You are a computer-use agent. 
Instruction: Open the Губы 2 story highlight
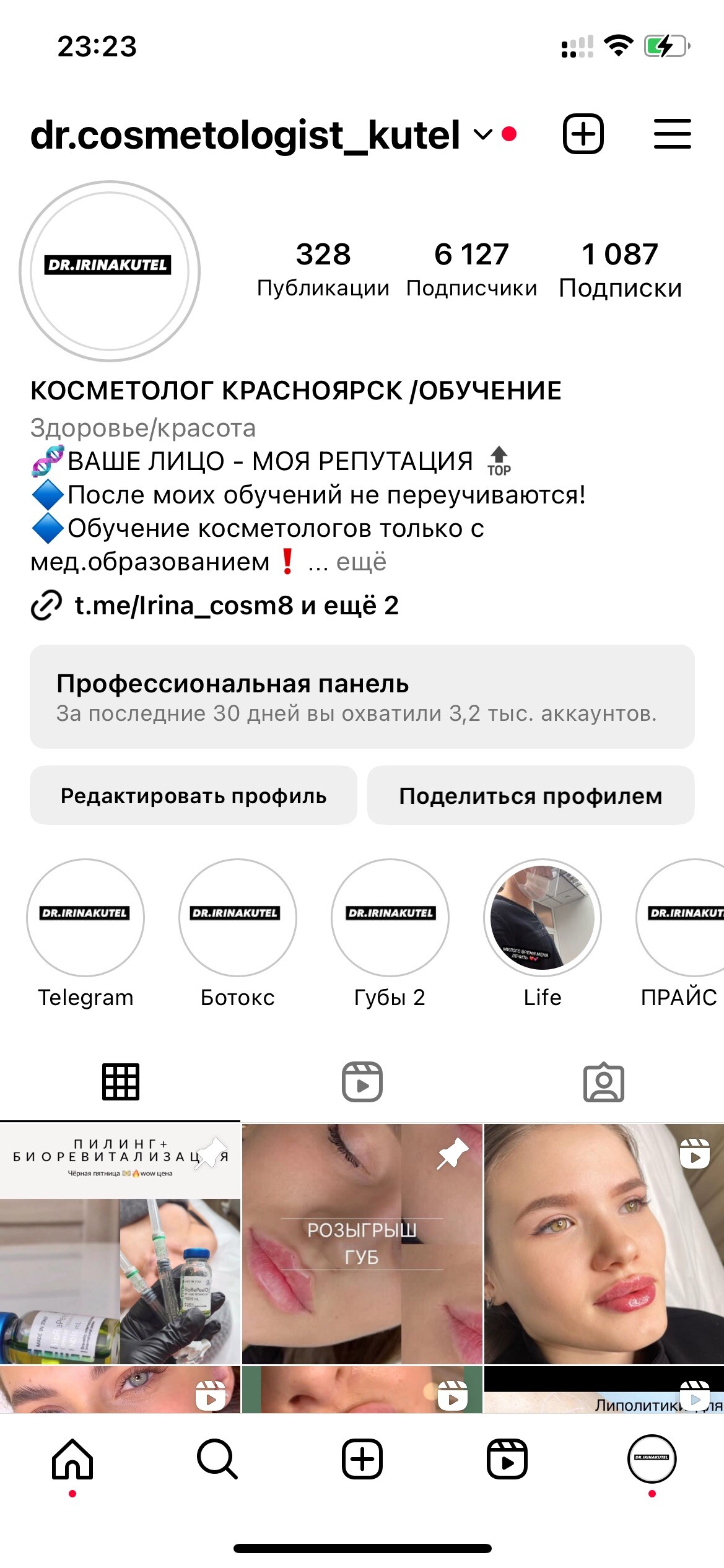390,918
